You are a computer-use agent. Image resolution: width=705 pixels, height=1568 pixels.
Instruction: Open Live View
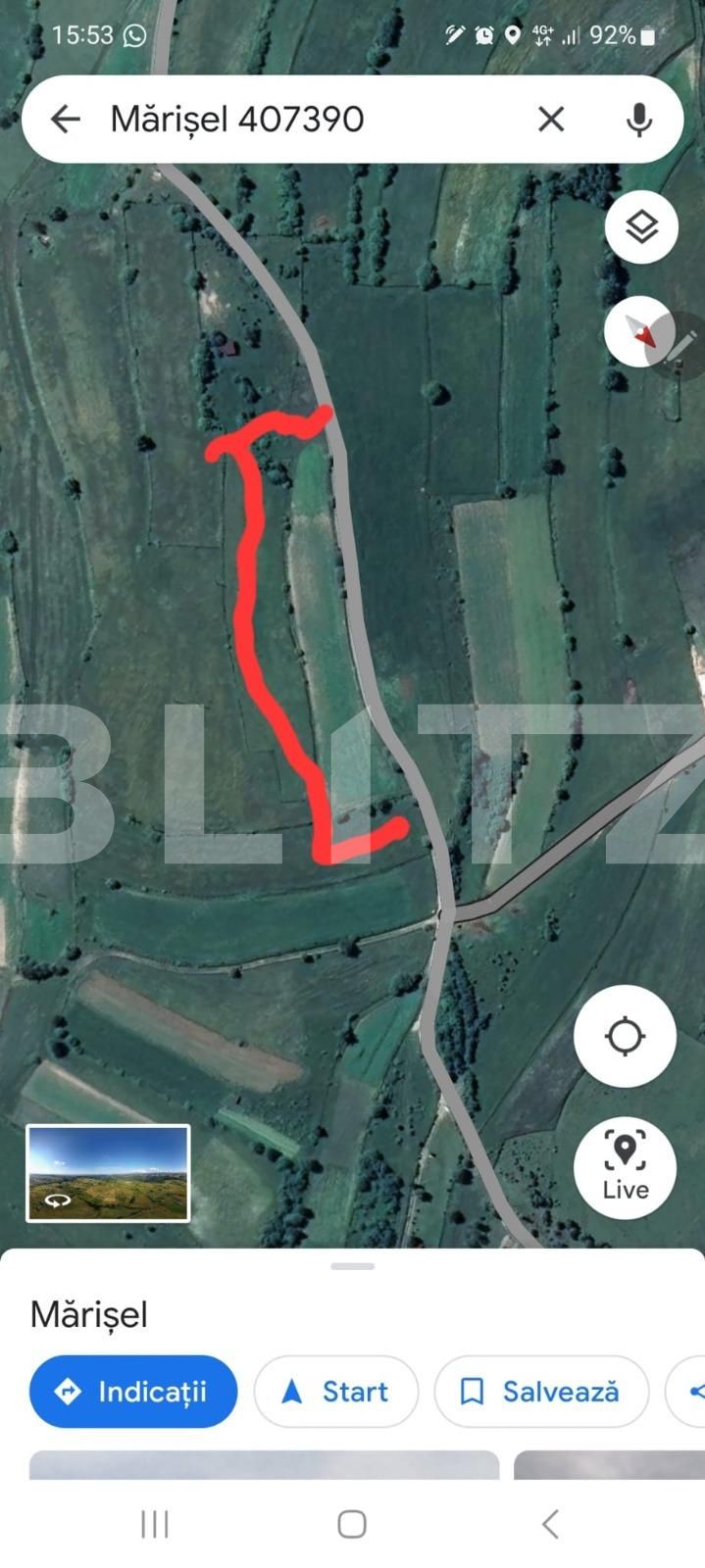pyautogui.click(x=625, y=1168)
